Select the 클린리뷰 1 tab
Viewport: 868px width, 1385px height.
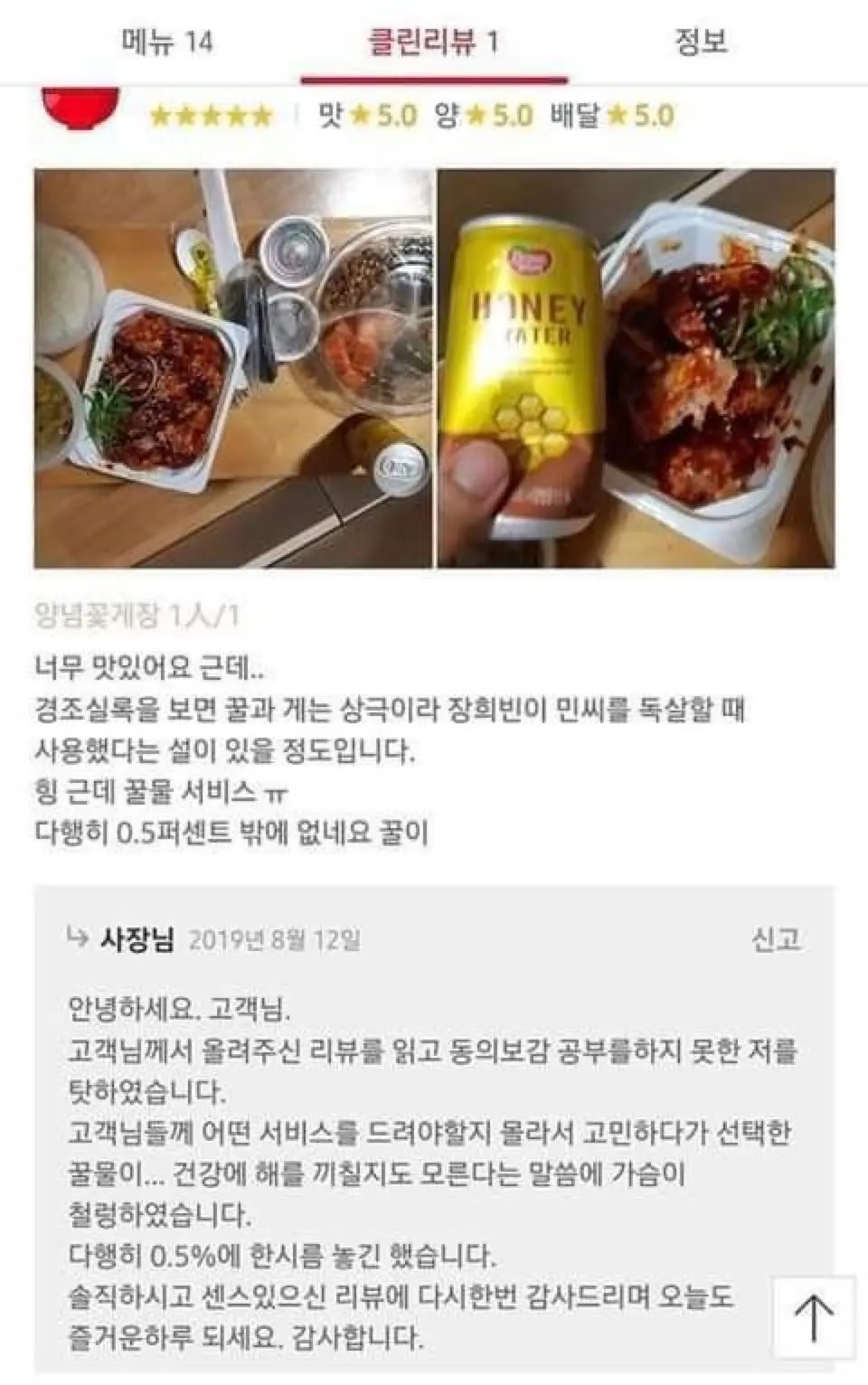coord(433,42)
